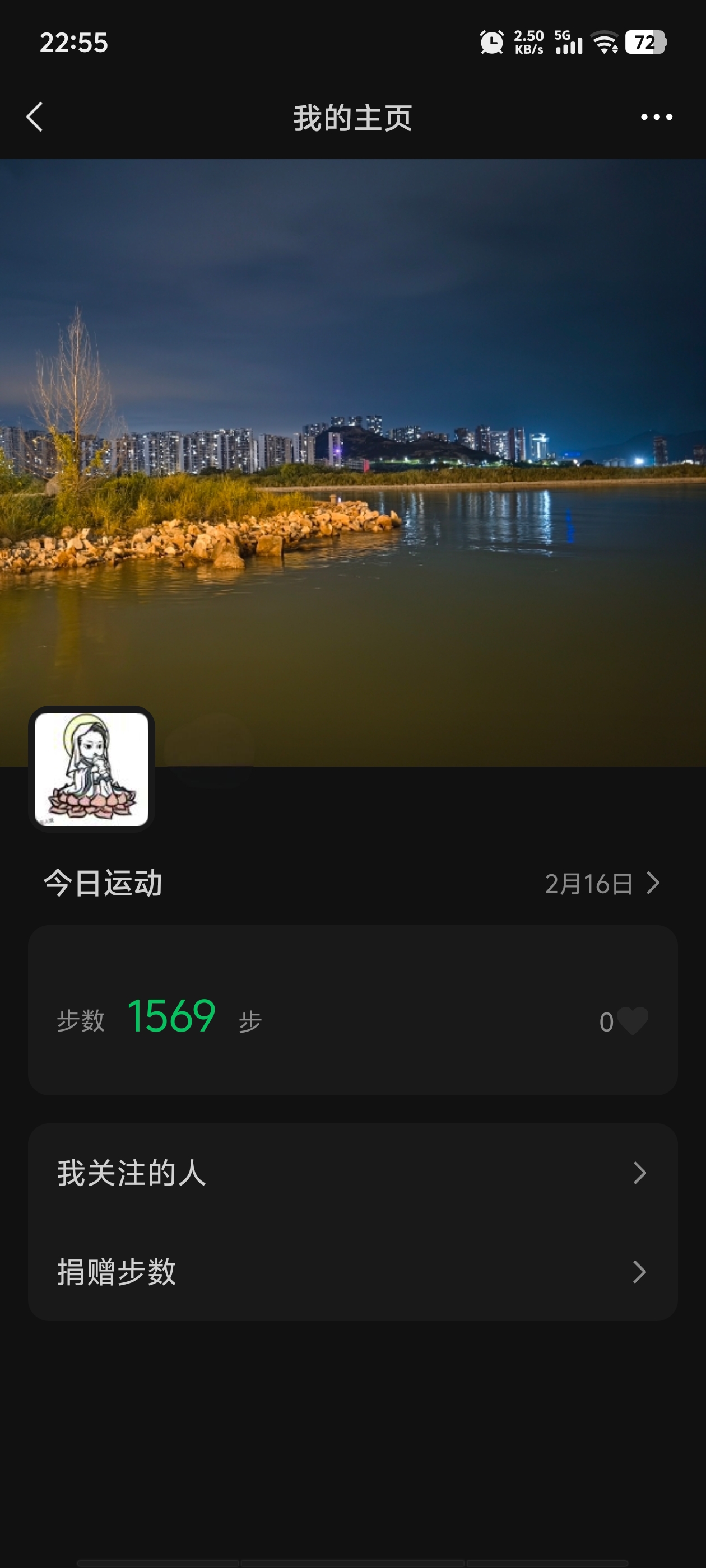Open the three-dot overflow menu

pos(656,117)
